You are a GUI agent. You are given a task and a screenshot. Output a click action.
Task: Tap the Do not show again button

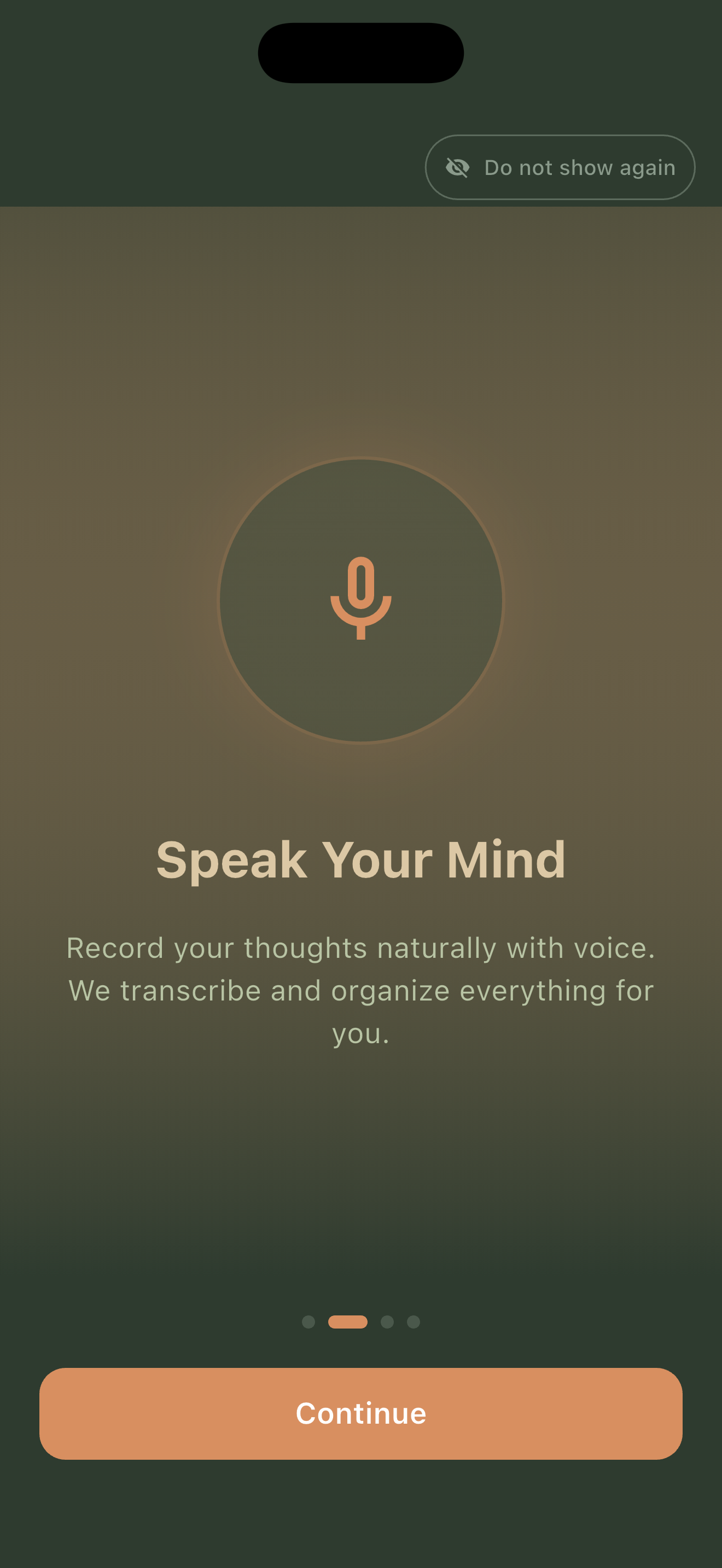[x=560, y=167]
